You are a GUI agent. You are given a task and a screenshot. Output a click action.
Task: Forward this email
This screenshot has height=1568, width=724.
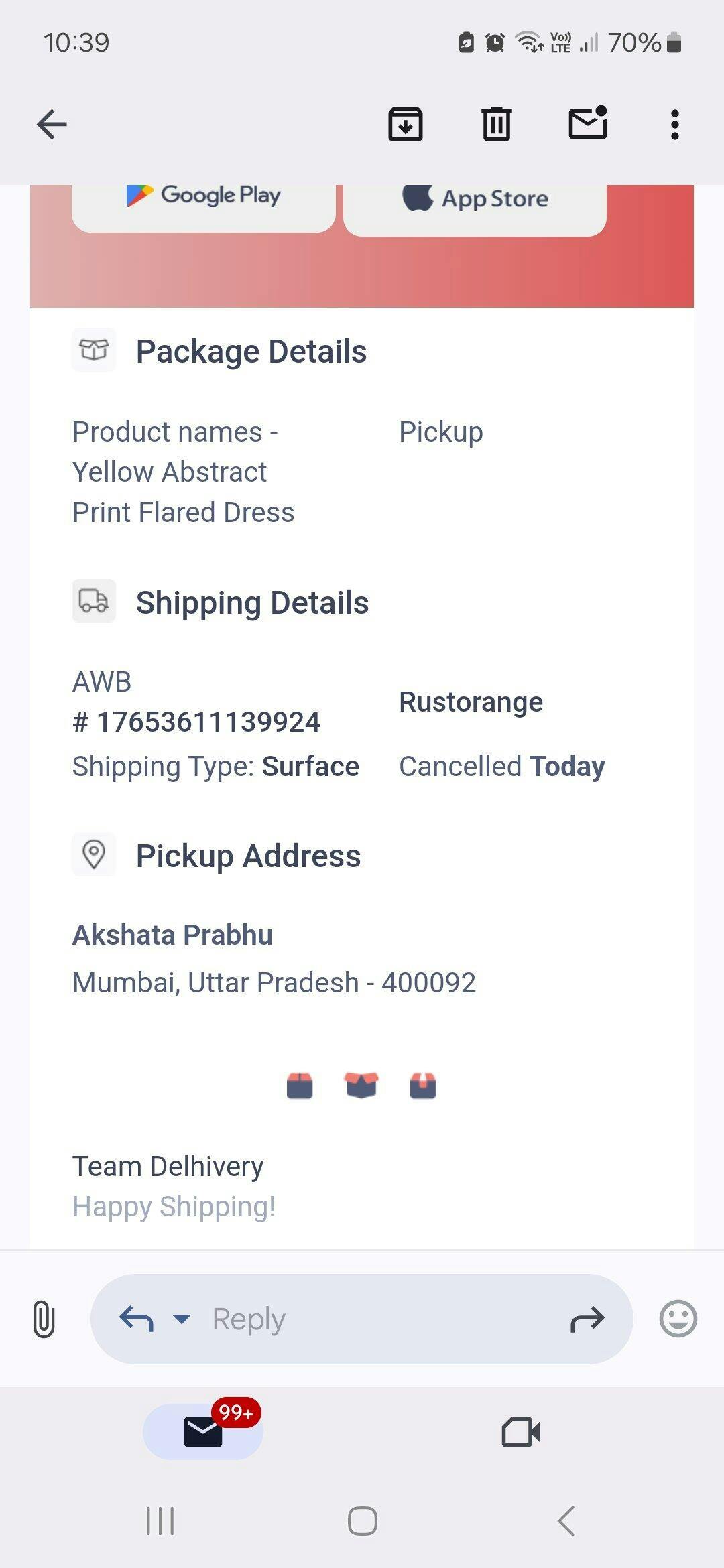coord(587,1319)
